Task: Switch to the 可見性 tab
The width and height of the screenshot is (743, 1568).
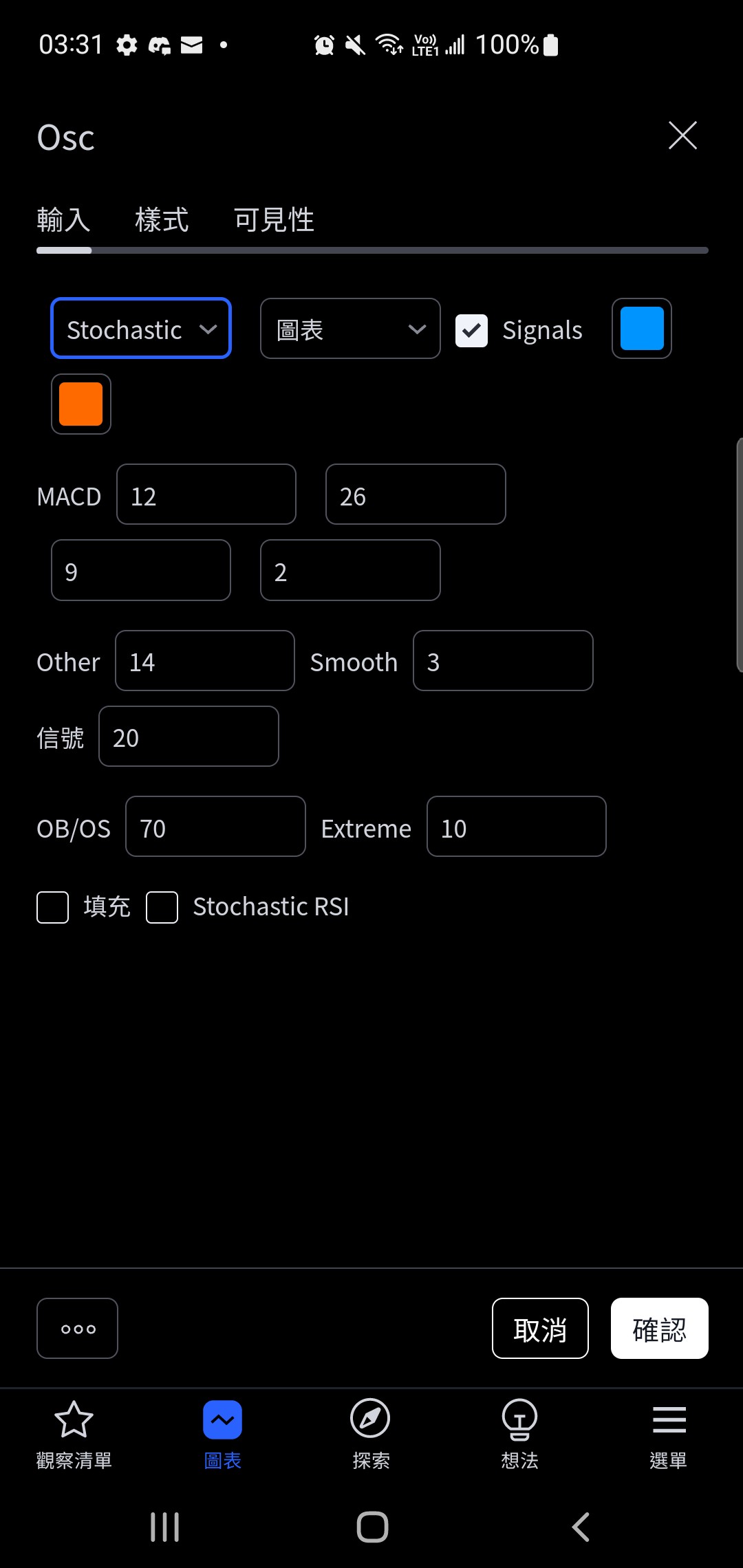Action: coord(274,220)
